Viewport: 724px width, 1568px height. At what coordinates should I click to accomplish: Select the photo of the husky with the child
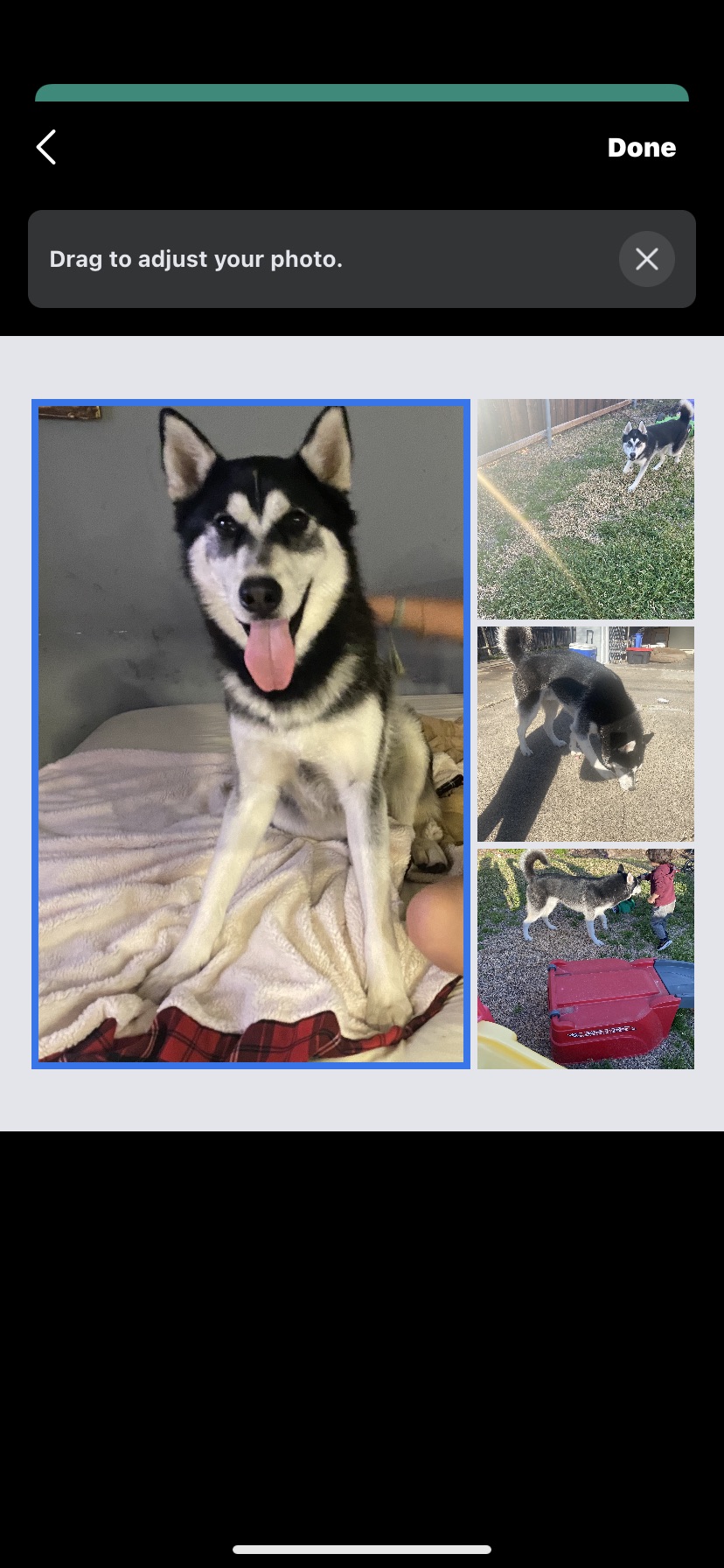[x=586, y=958]
